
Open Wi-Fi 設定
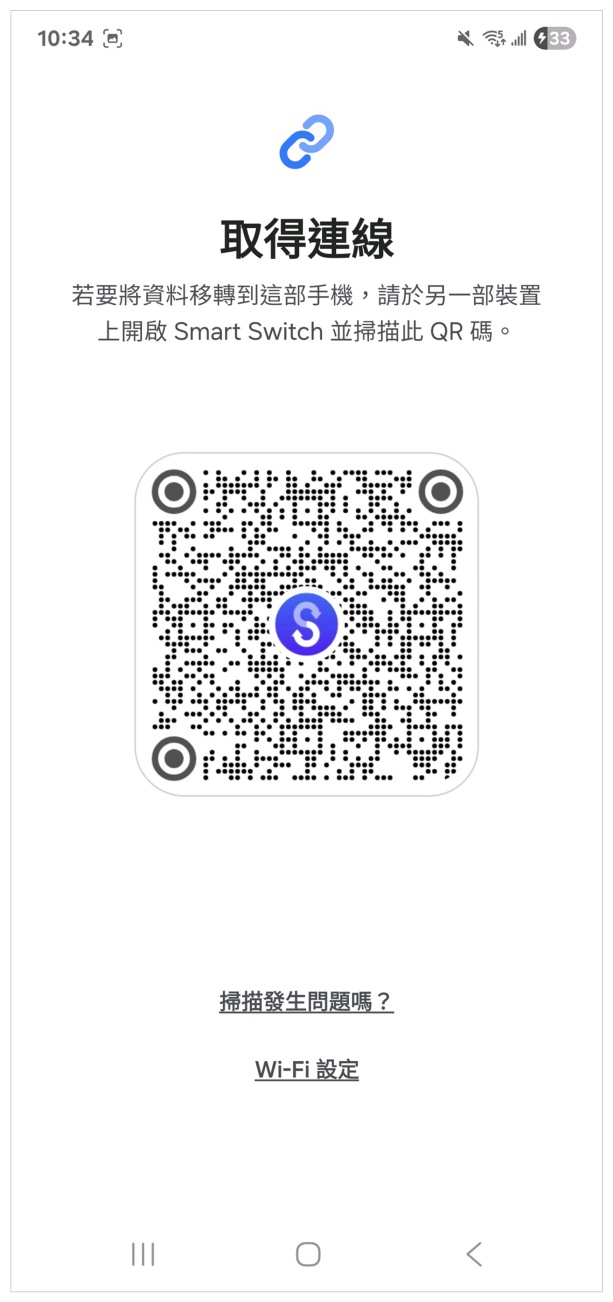pyautogui.click(x=306, y=1069)
